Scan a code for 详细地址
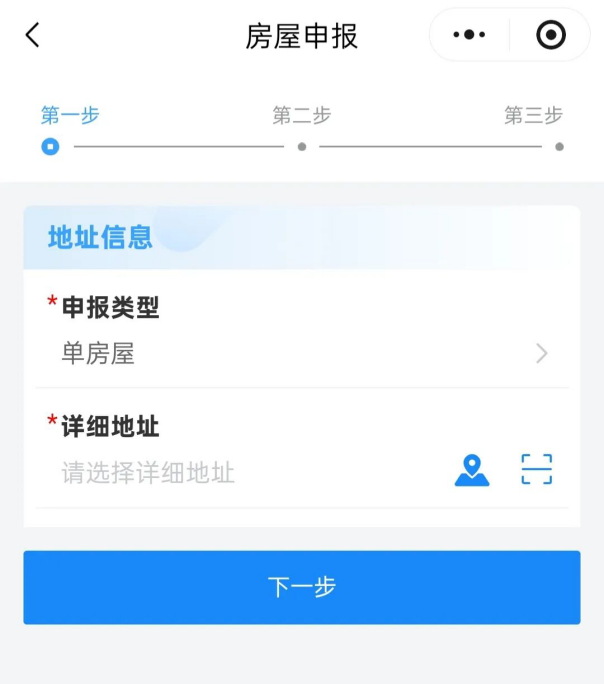The width and height of the screenshot is (604, 684). [x=536, y=470]
